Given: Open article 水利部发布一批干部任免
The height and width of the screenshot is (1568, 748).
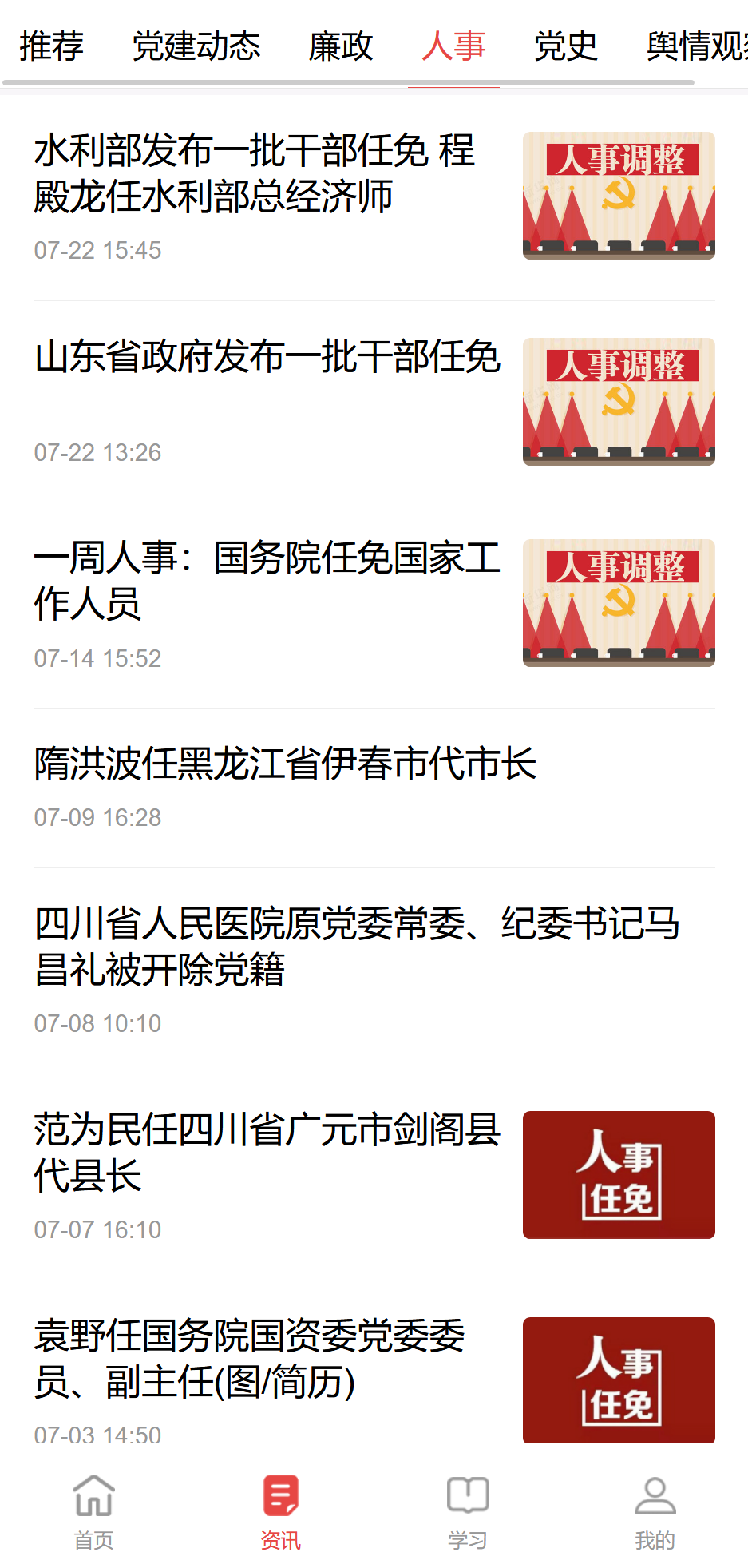Looking at the screenshot, I should coord(255,173).
